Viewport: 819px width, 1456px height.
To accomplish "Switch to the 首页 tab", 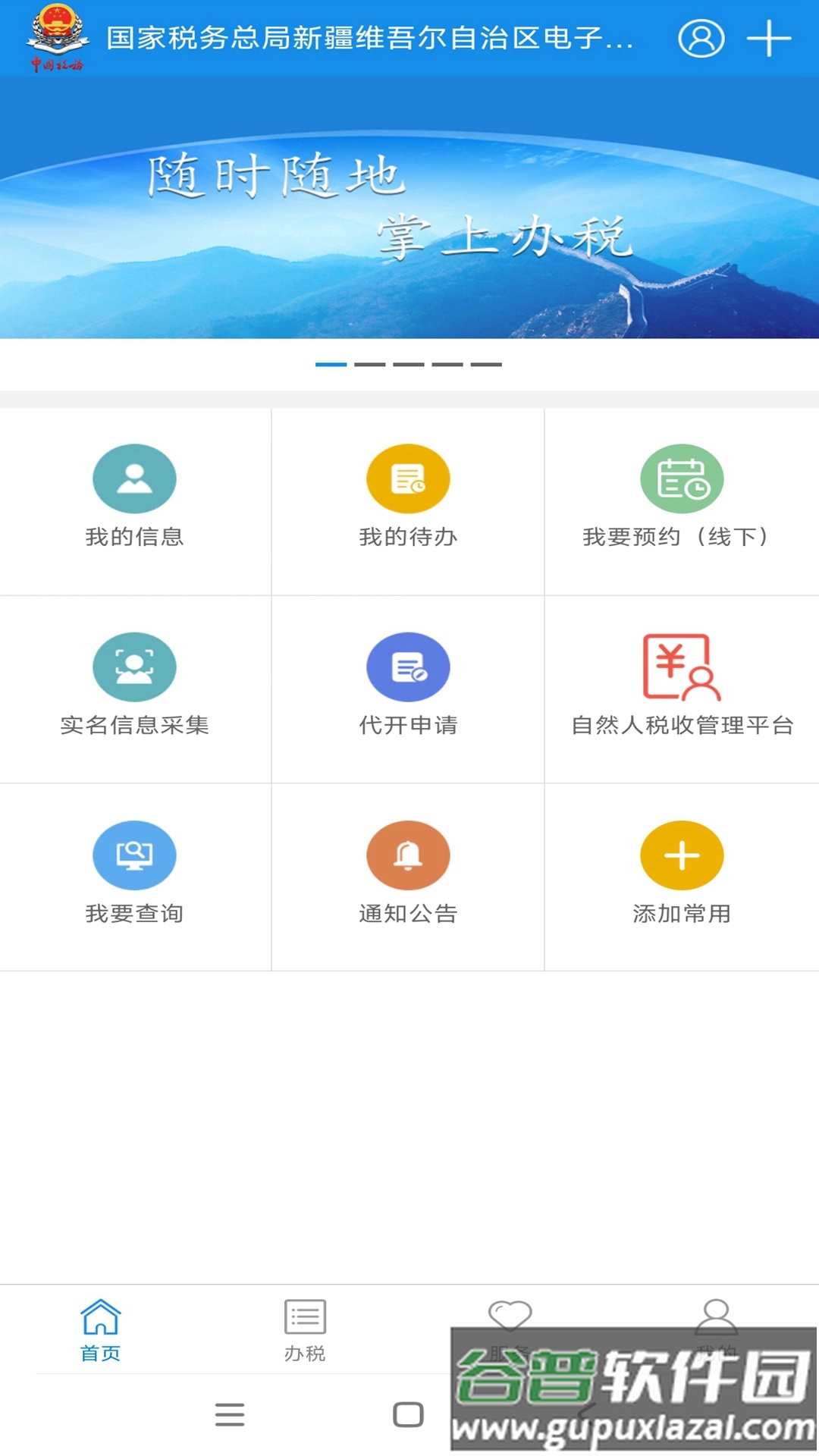I will point(100,1330).
